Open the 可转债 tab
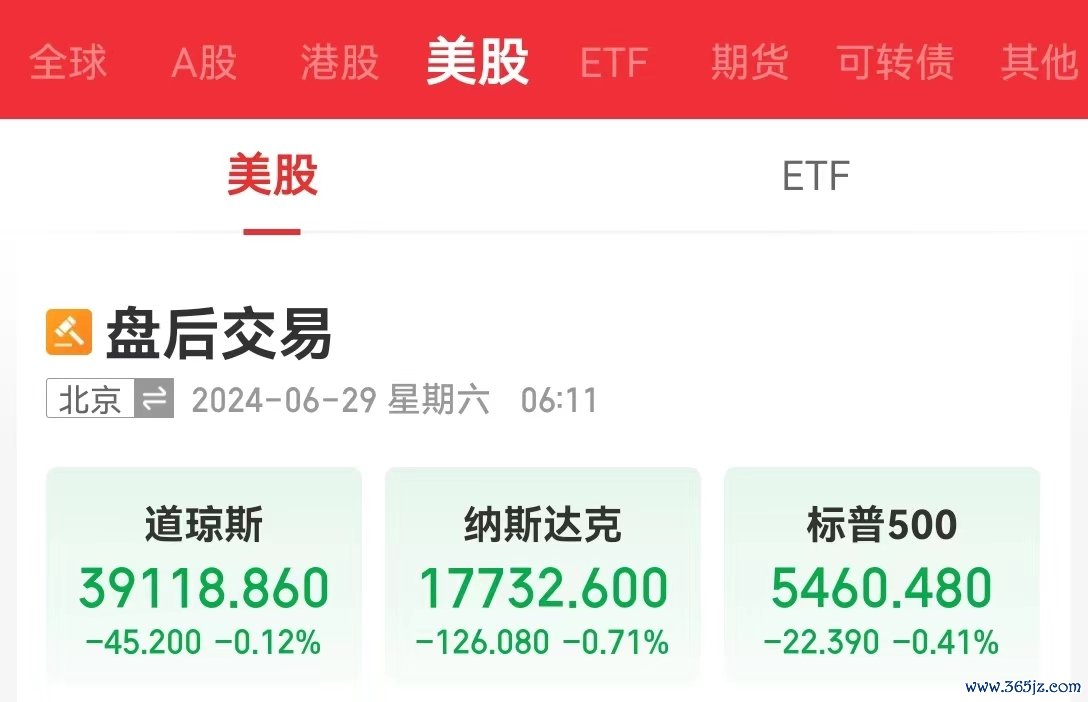This screenshot has height=702, width=1088. (x=895, y=63)
